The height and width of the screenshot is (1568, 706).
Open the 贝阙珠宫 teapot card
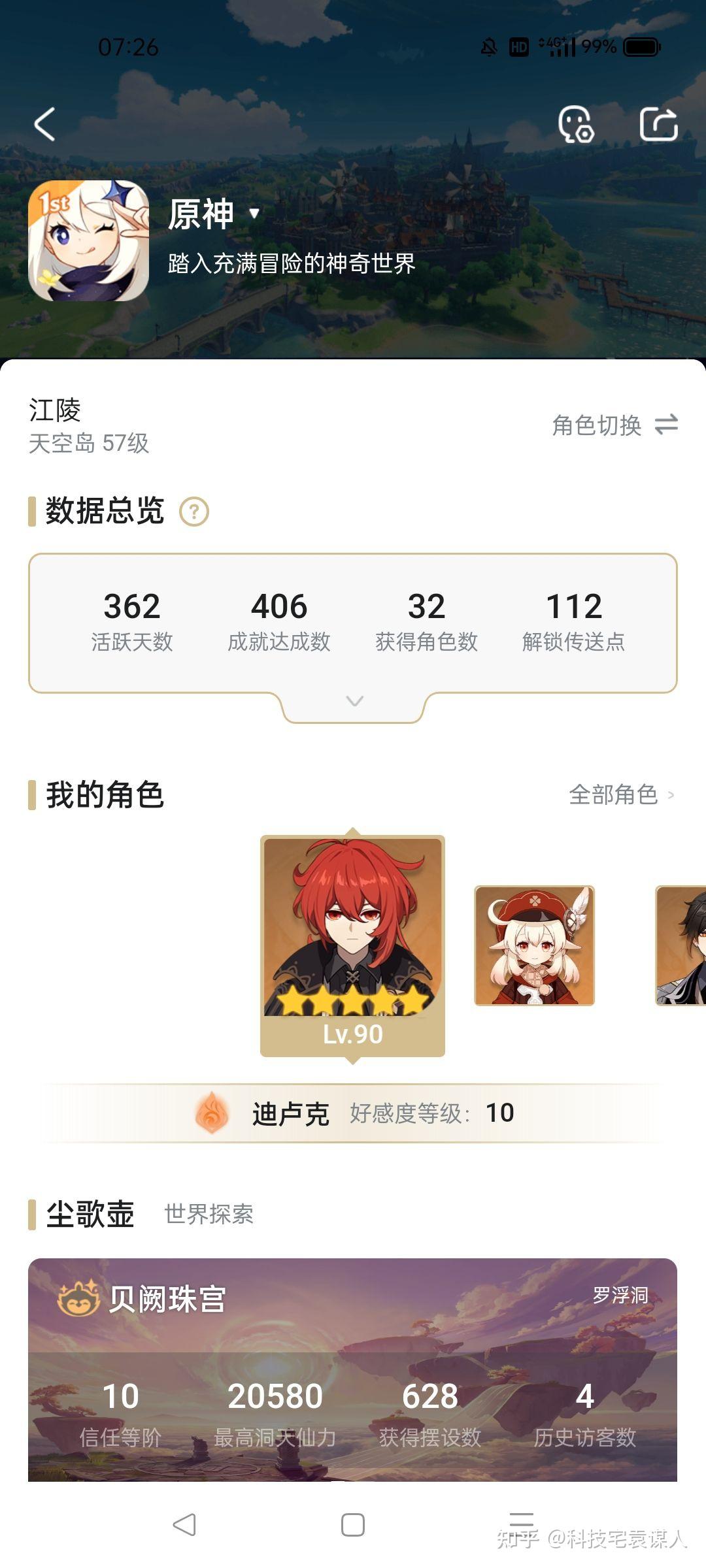pyautogui.click(x=352, y=1369)
